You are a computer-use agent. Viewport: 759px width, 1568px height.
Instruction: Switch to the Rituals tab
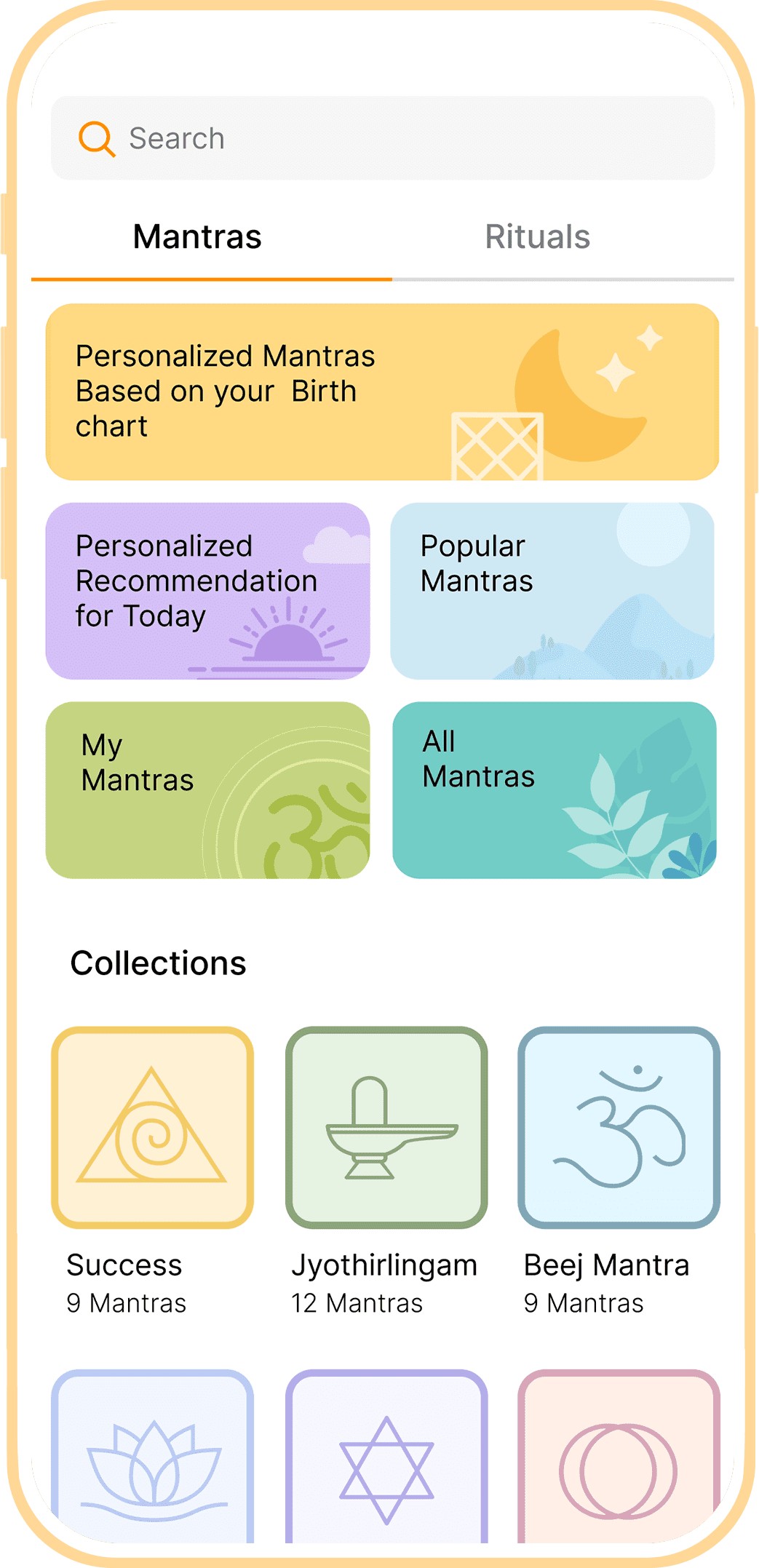pyautogui.click(x=537, y=237)
